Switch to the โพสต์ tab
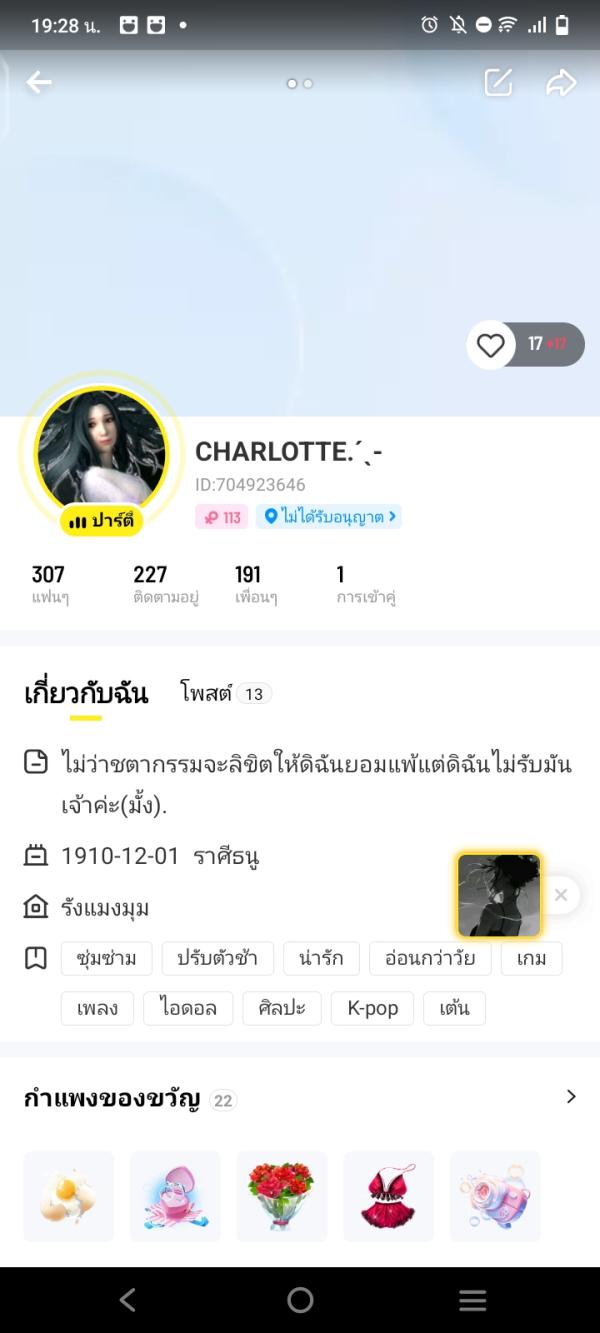 [x=225, y=693]
